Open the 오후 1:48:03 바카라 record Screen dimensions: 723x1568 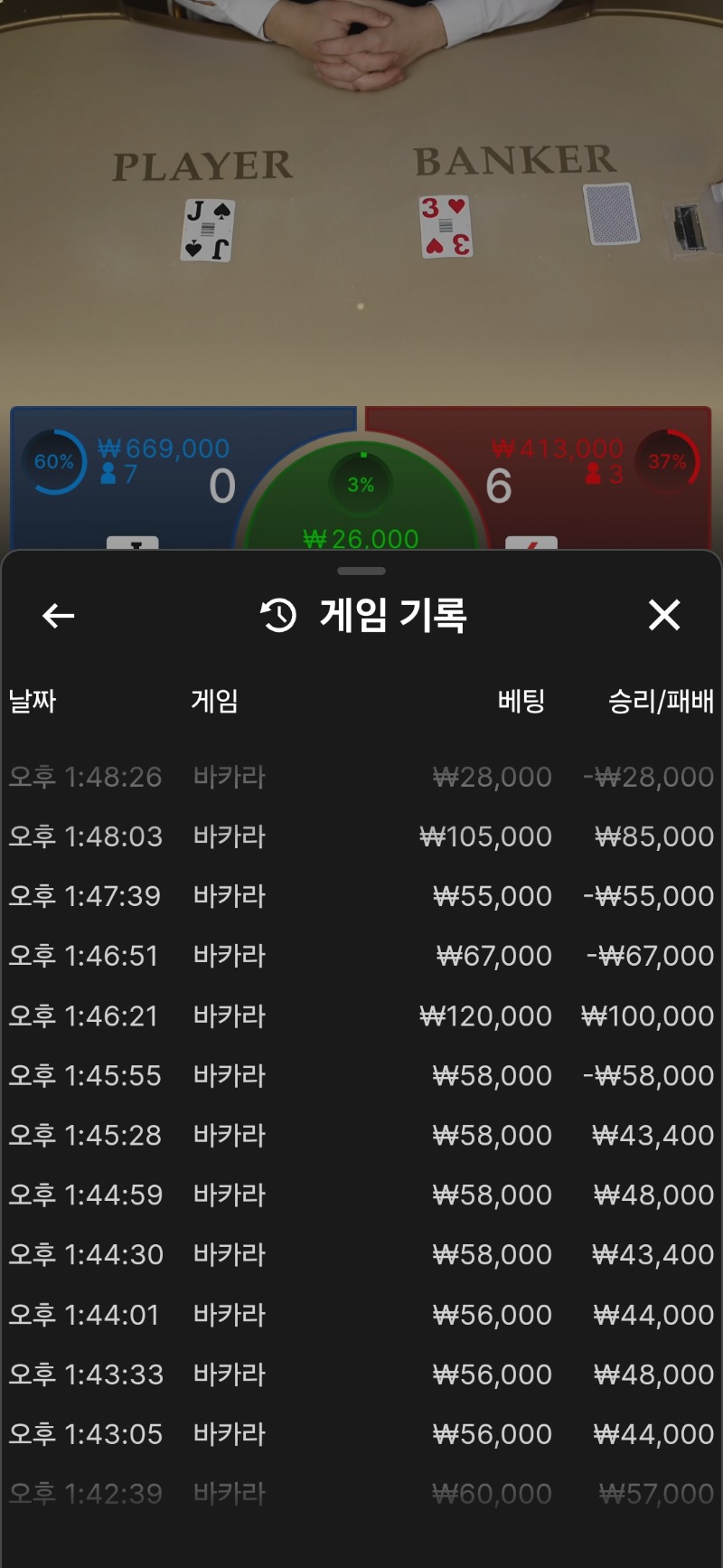coord(361,836)
